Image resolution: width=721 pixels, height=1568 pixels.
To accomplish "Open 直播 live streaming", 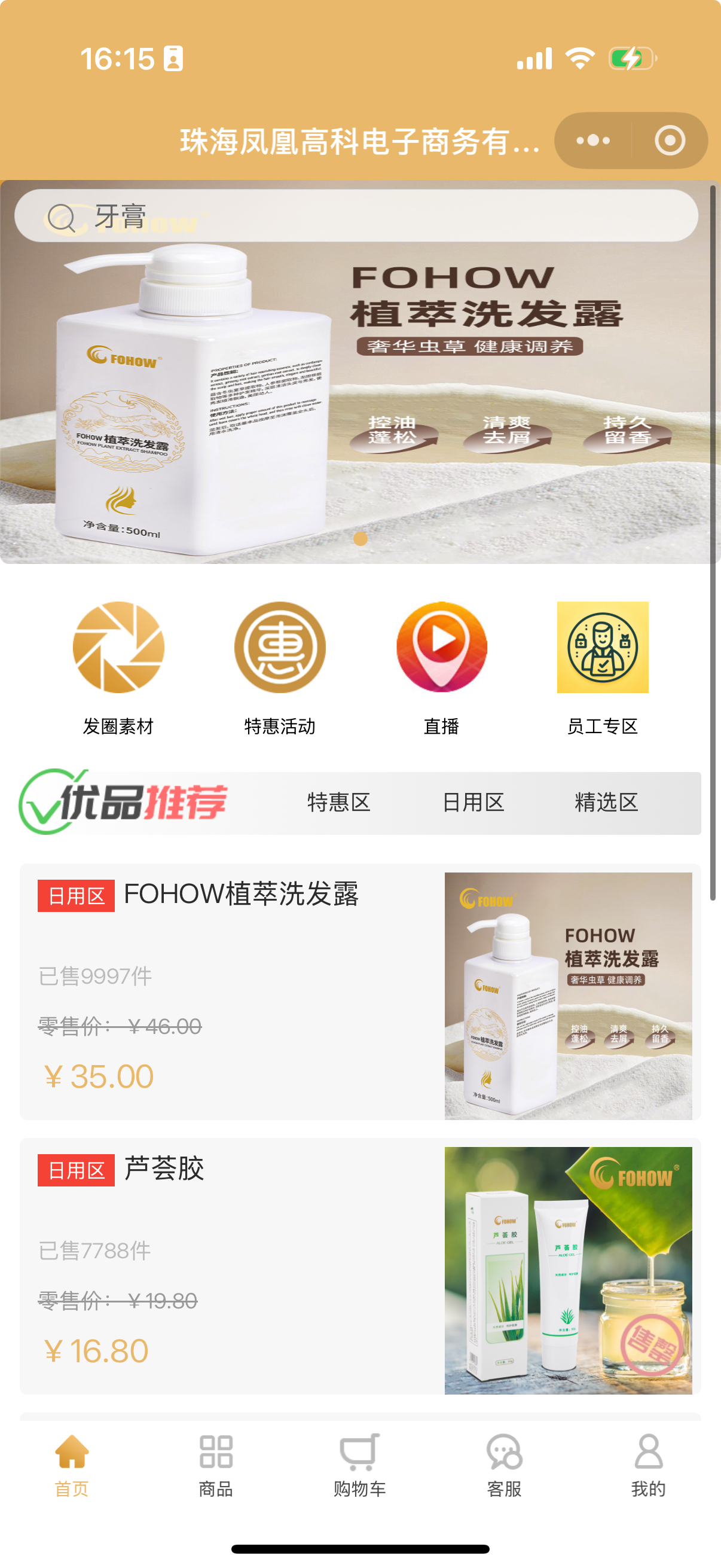I will pyautogui.click(x=441, y=667).
